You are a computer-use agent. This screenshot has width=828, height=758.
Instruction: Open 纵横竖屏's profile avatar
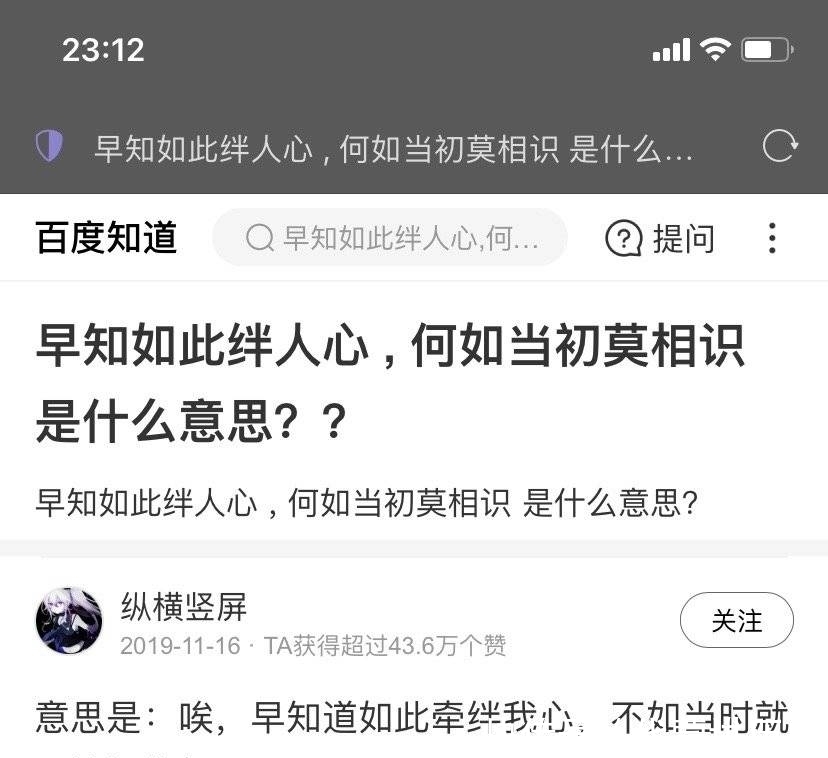click(69, 621)
